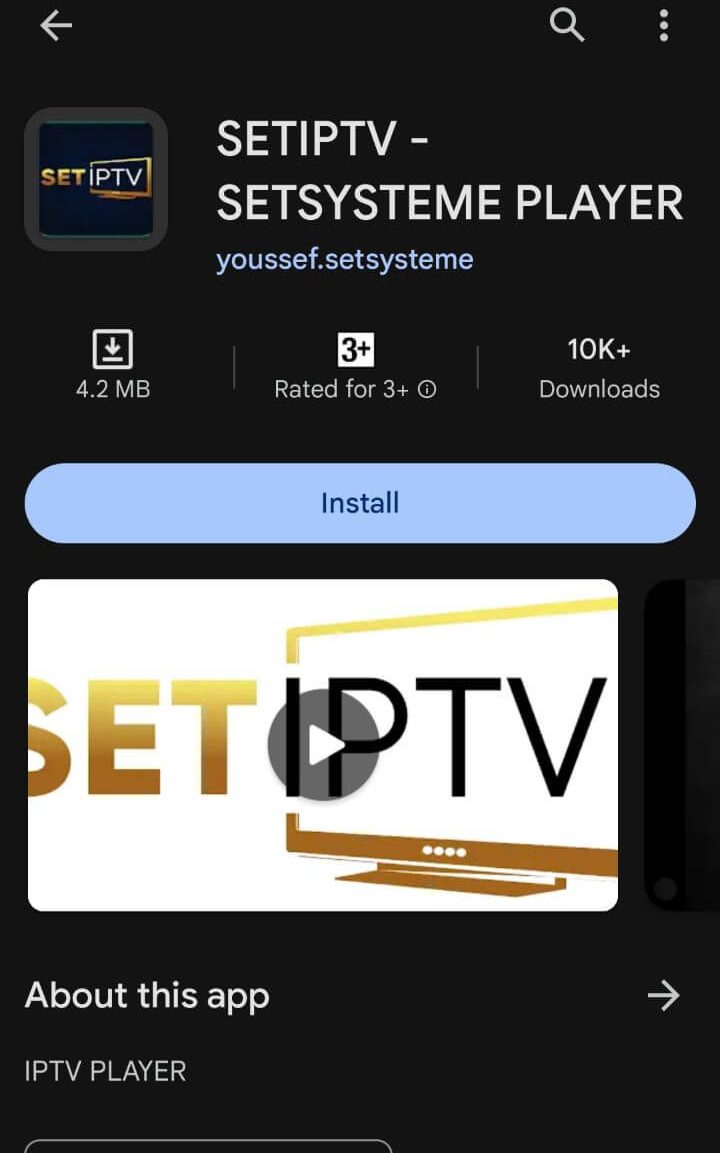Open developer page youssef.setsysteme
The height and width of the screenshot is (1153, 720).
pyautogui.click(x=344, y=259)
